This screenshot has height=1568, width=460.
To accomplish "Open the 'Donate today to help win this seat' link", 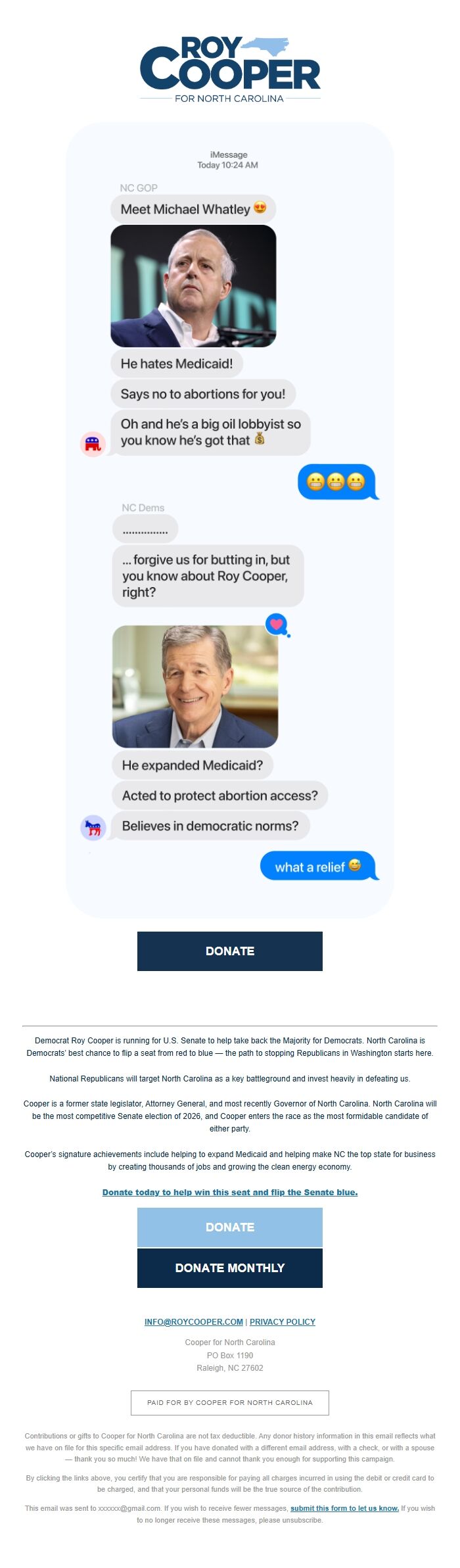I will [x=229, y=1192].
